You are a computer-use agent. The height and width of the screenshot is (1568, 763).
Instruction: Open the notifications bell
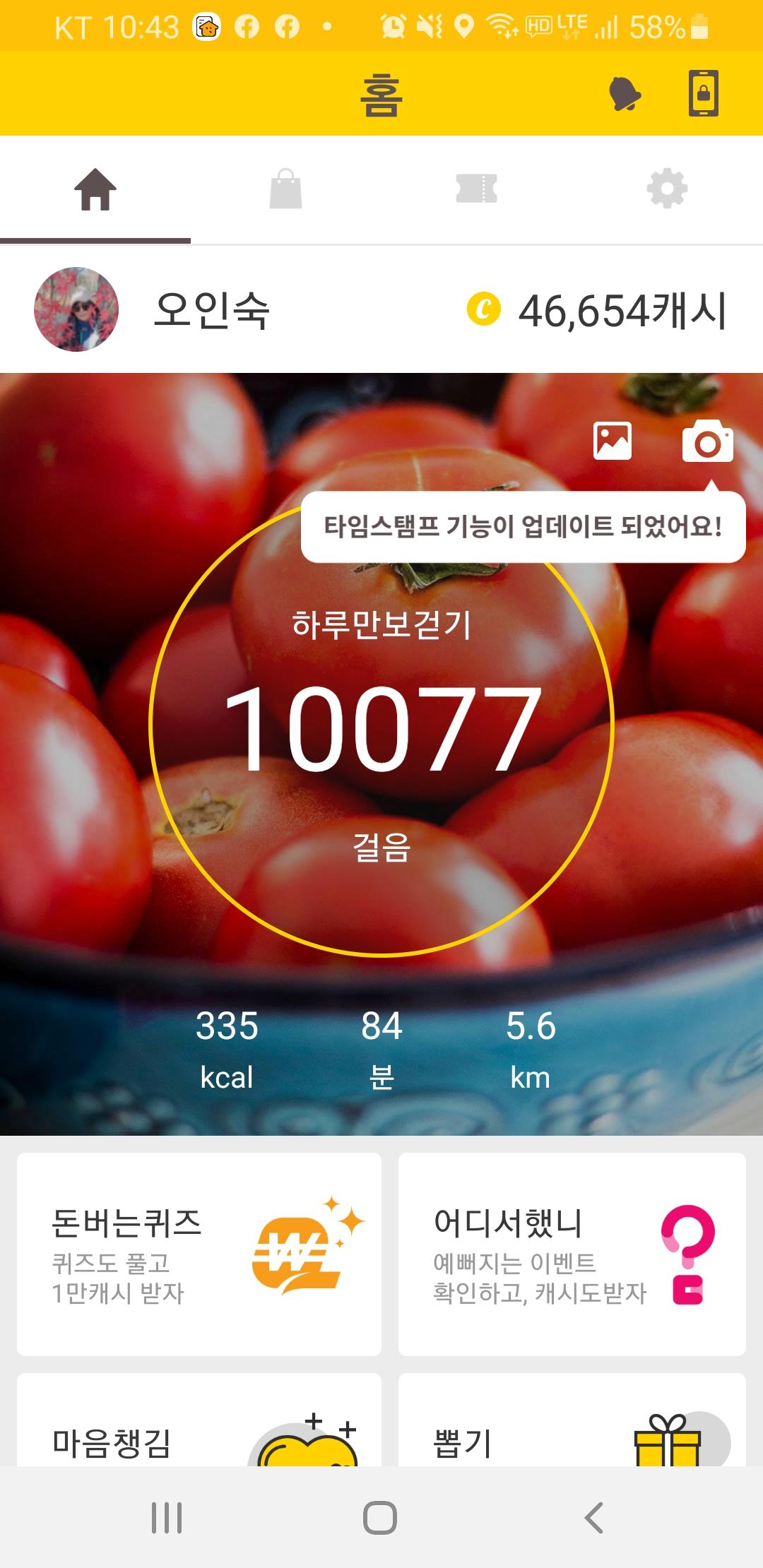tap(625, 93)
